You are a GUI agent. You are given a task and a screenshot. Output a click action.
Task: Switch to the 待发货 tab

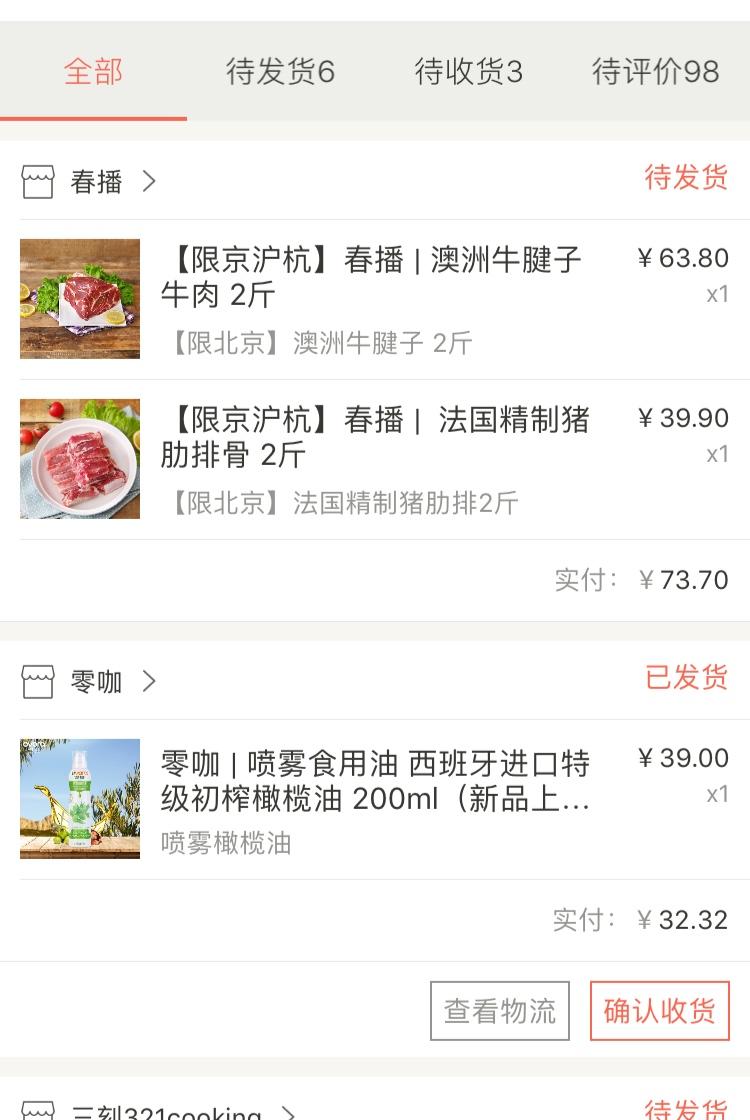tap(280, 72)
